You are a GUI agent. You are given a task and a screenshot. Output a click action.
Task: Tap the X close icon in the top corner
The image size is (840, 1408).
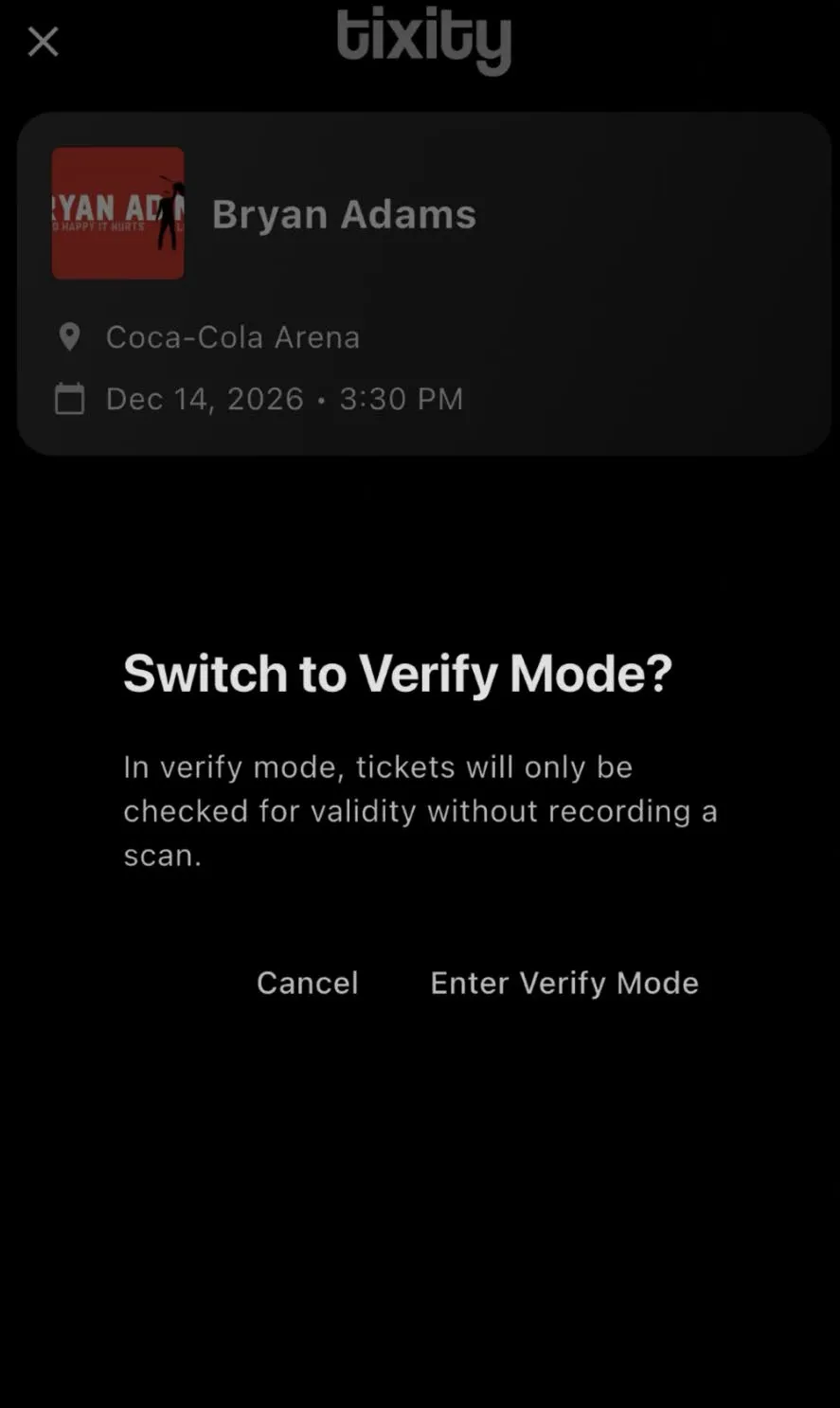(x=43, y=42)
